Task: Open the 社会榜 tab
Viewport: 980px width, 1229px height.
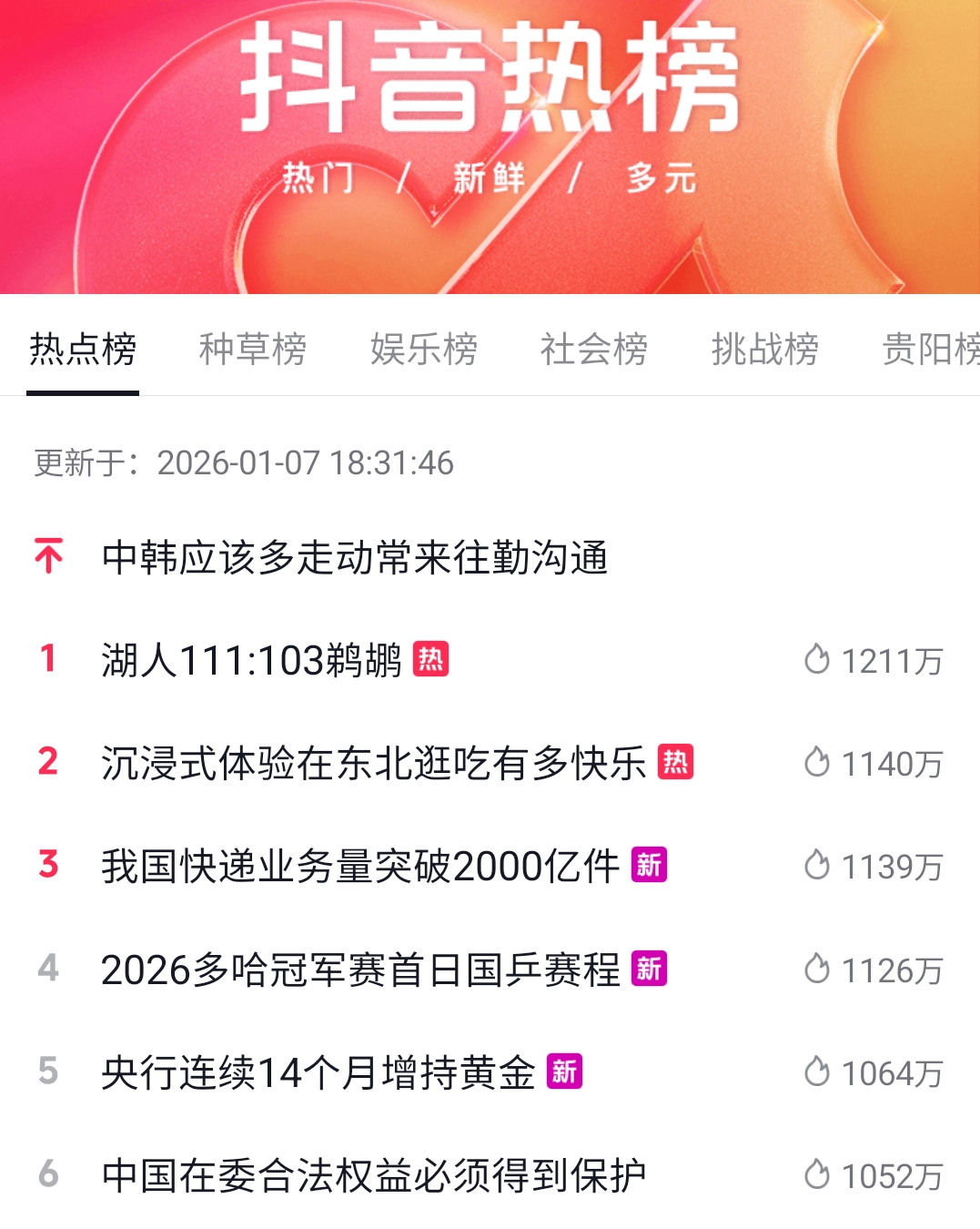Action: pyautogui.click(x=593, y=350)
